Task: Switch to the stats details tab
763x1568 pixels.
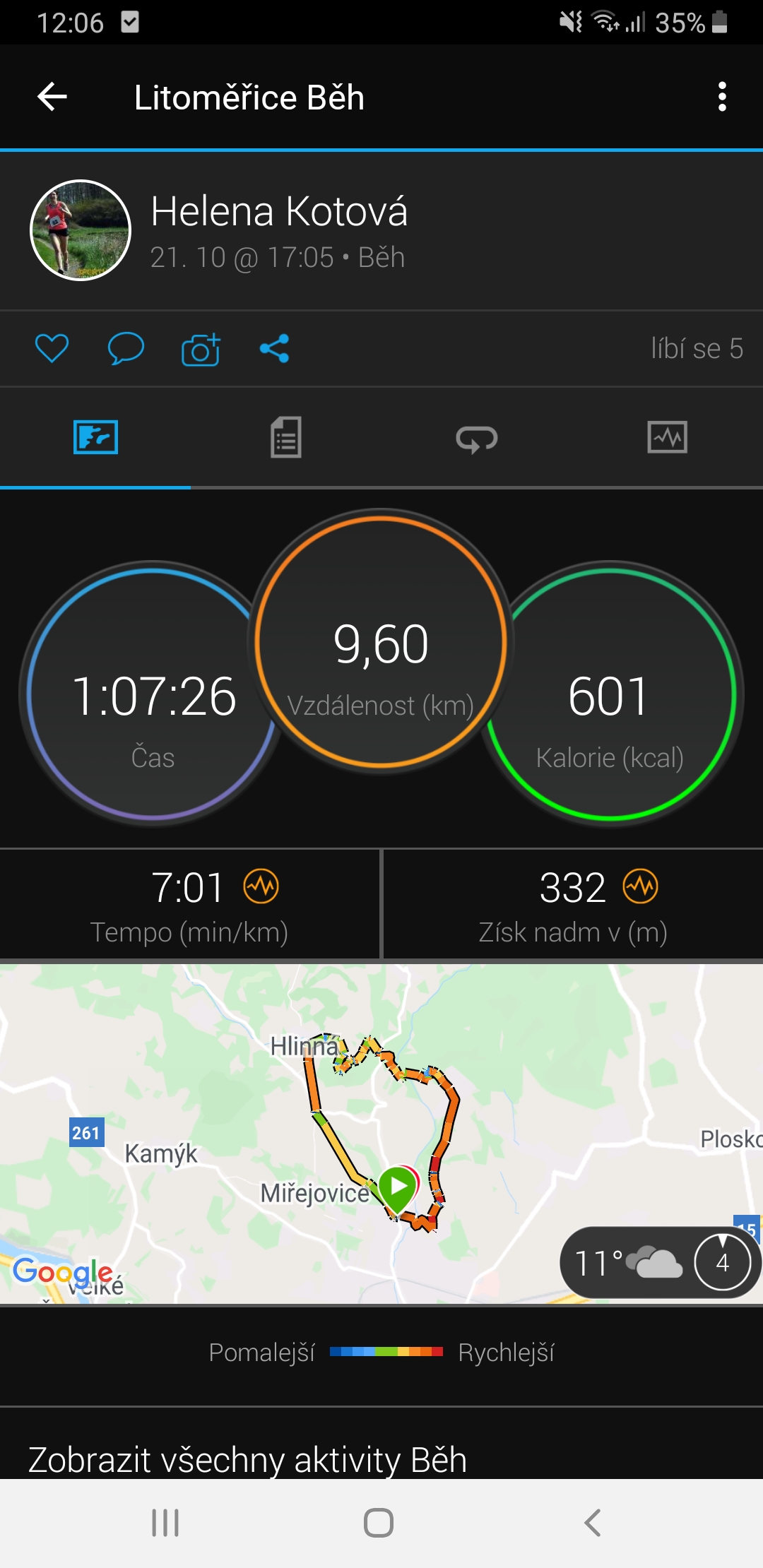Action: (x=286, y=437)
